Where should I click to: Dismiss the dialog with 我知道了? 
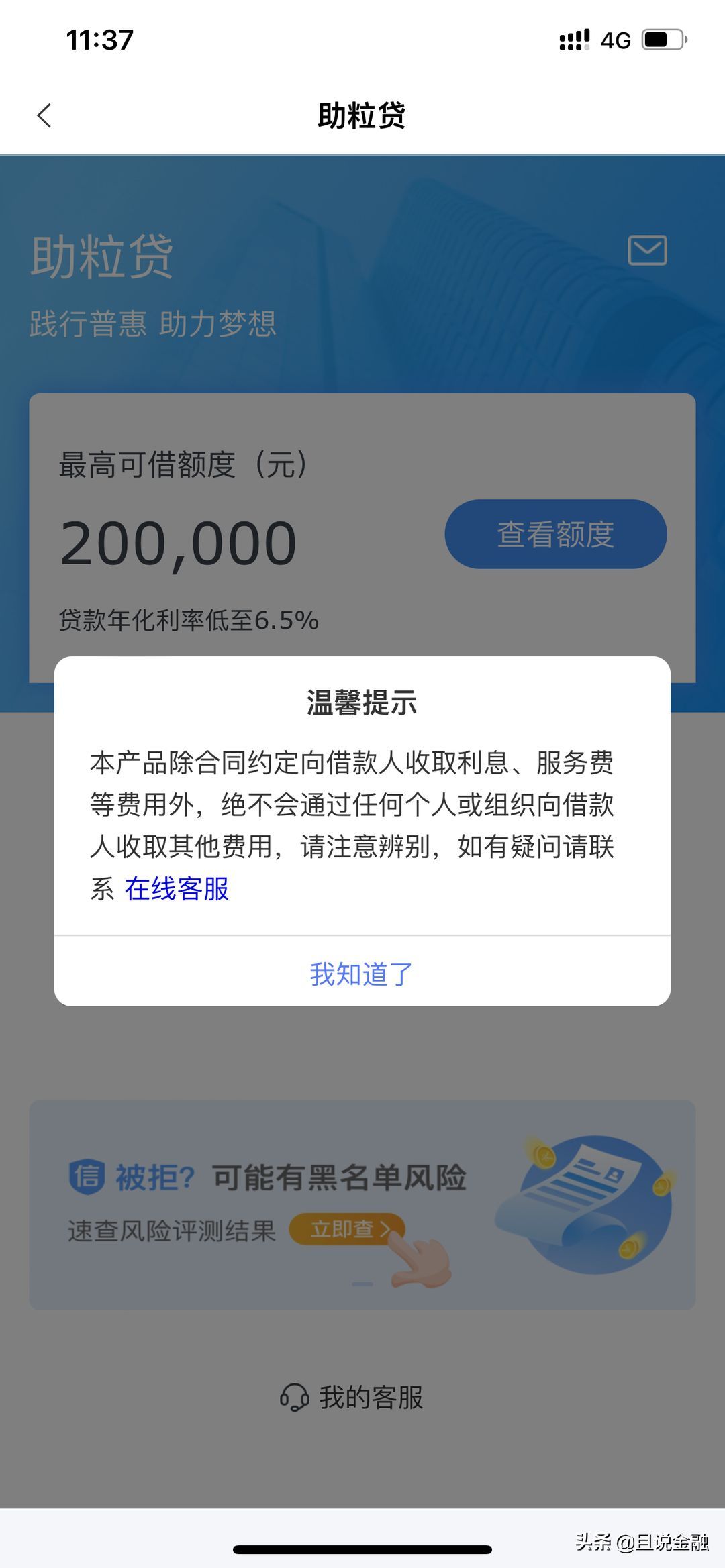pos(362,974)
